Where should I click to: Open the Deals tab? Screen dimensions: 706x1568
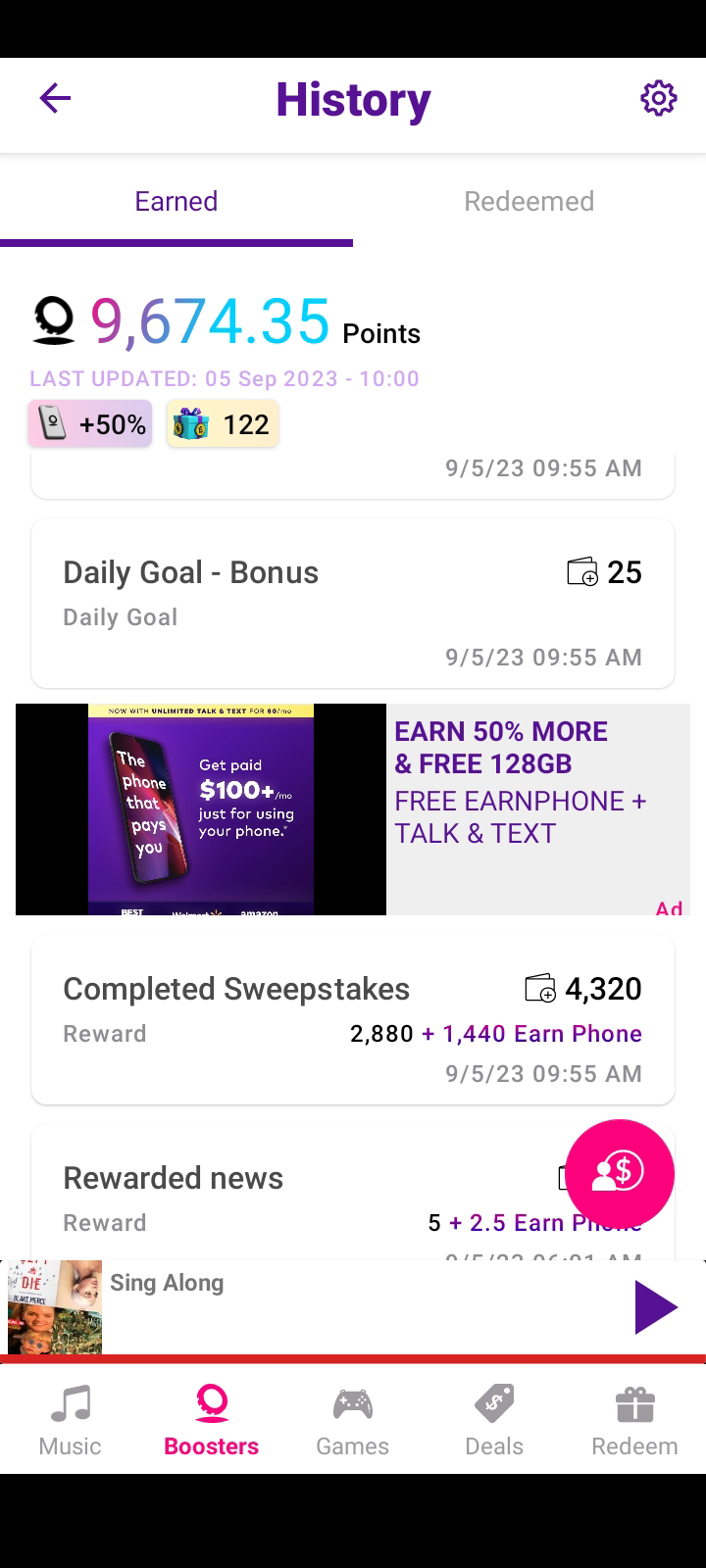(494, 1420)
